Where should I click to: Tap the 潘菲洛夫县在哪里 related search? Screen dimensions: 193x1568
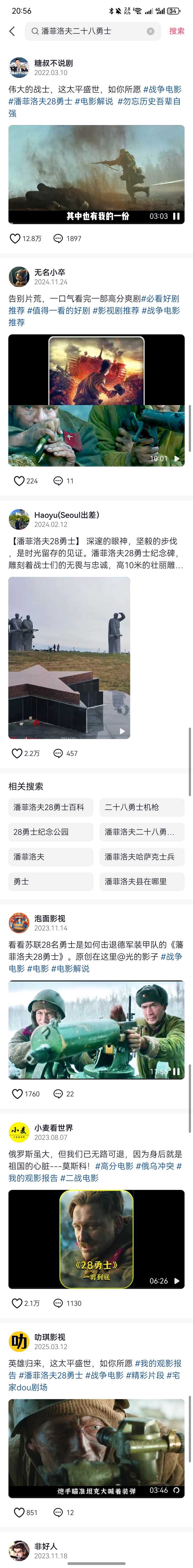pyautogui.click(x=142, y=881)
